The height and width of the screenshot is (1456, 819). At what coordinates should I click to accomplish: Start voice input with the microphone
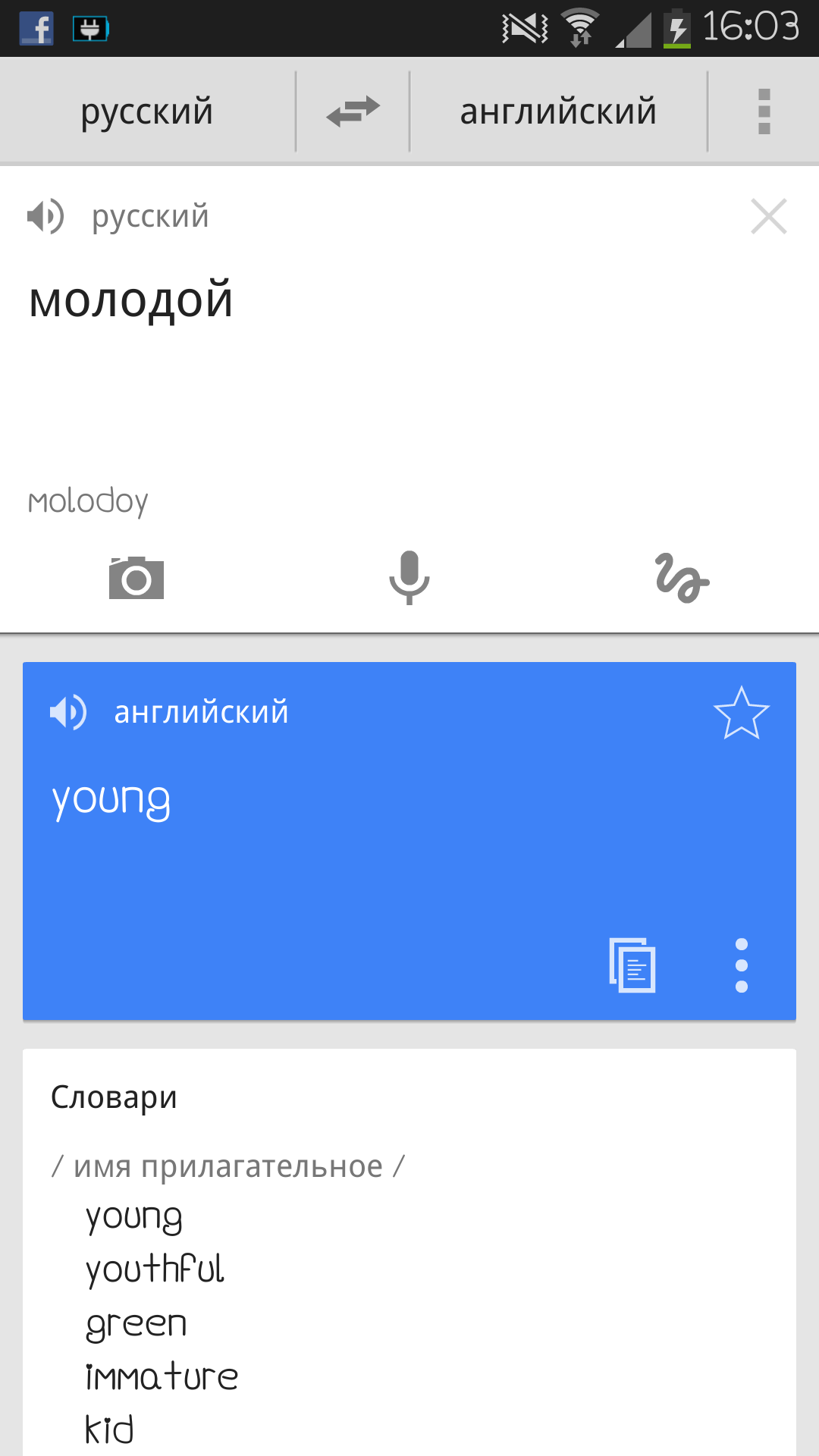pos(409,579)
